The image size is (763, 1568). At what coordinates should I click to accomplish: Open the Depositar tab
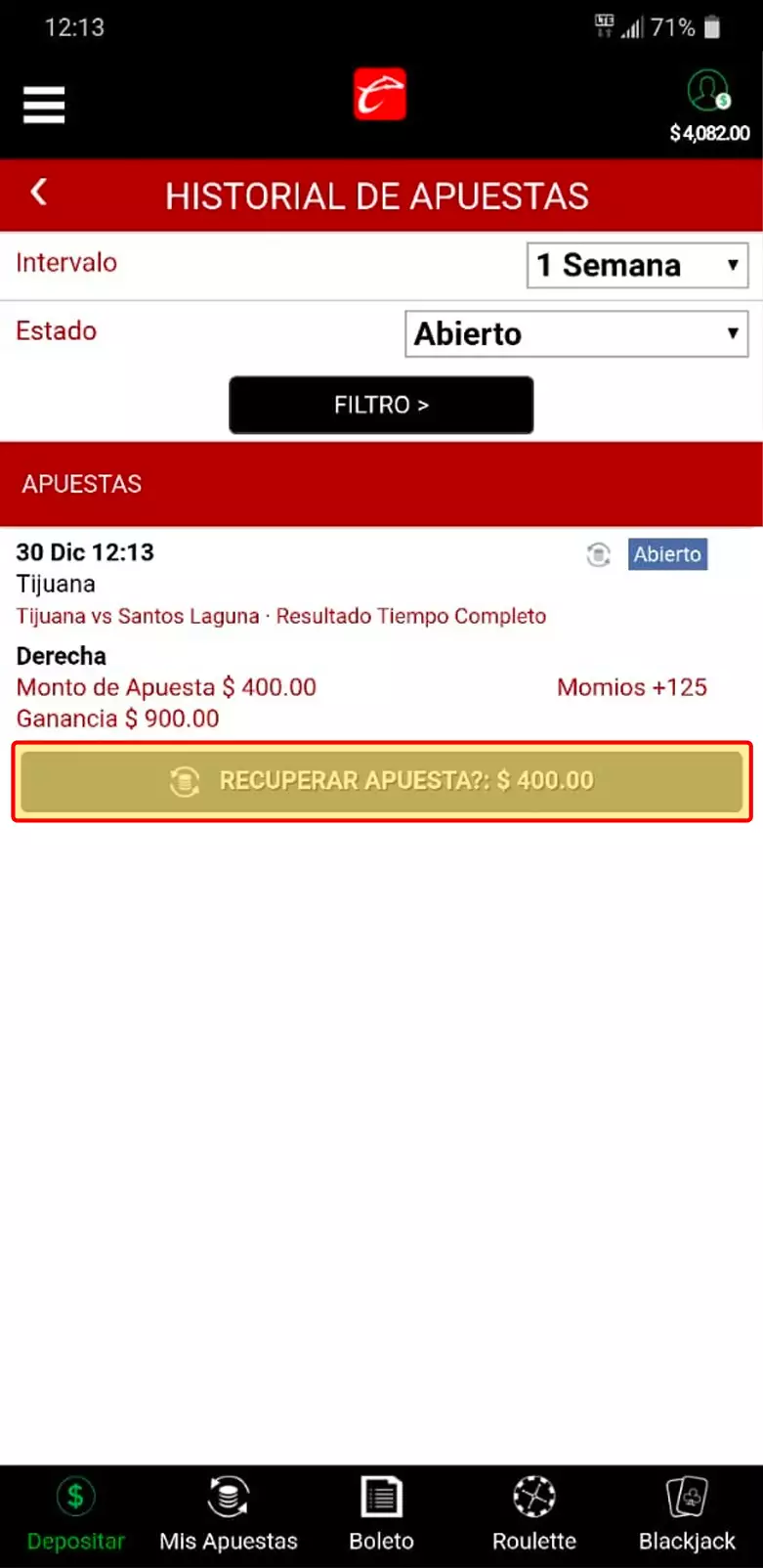(75, 1513)
